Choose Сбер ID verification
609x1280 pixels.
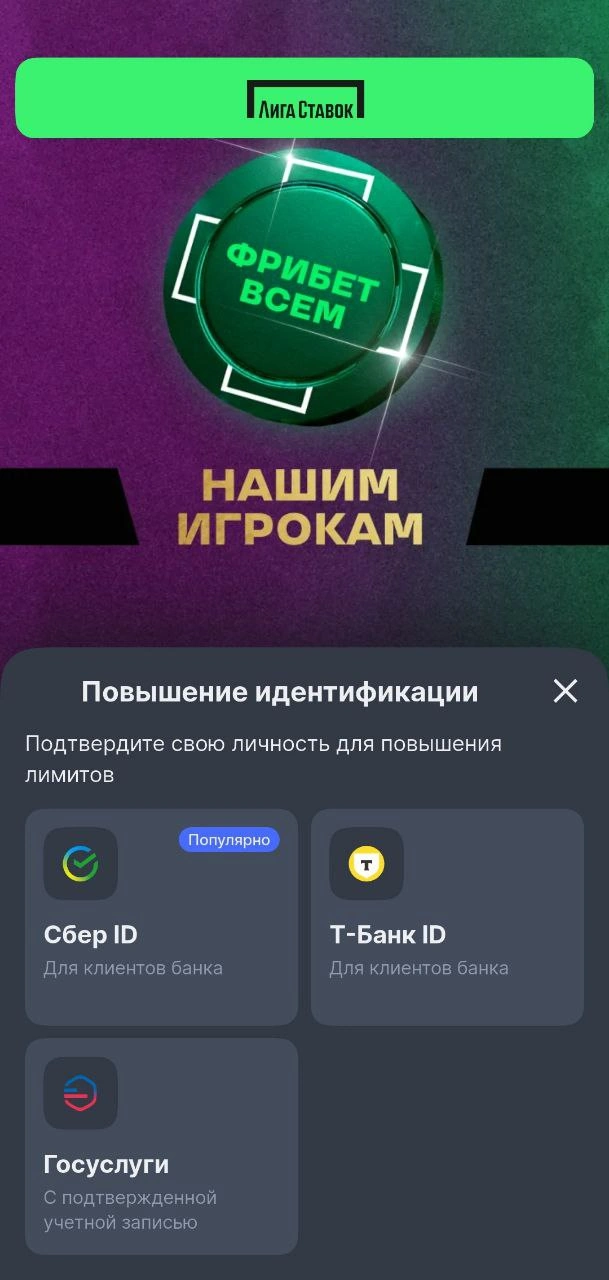tap(161, 916)
